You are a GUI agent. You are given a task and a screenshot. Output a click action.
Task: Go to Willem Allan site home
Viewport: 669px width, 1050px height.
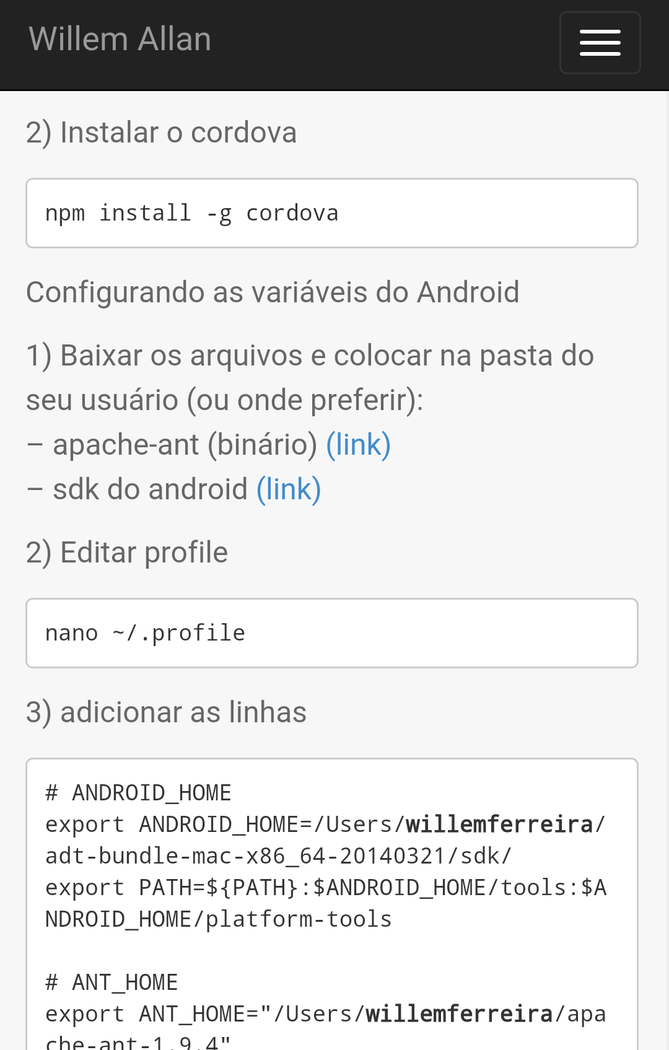pyautogui.click(x=120, y=39)
